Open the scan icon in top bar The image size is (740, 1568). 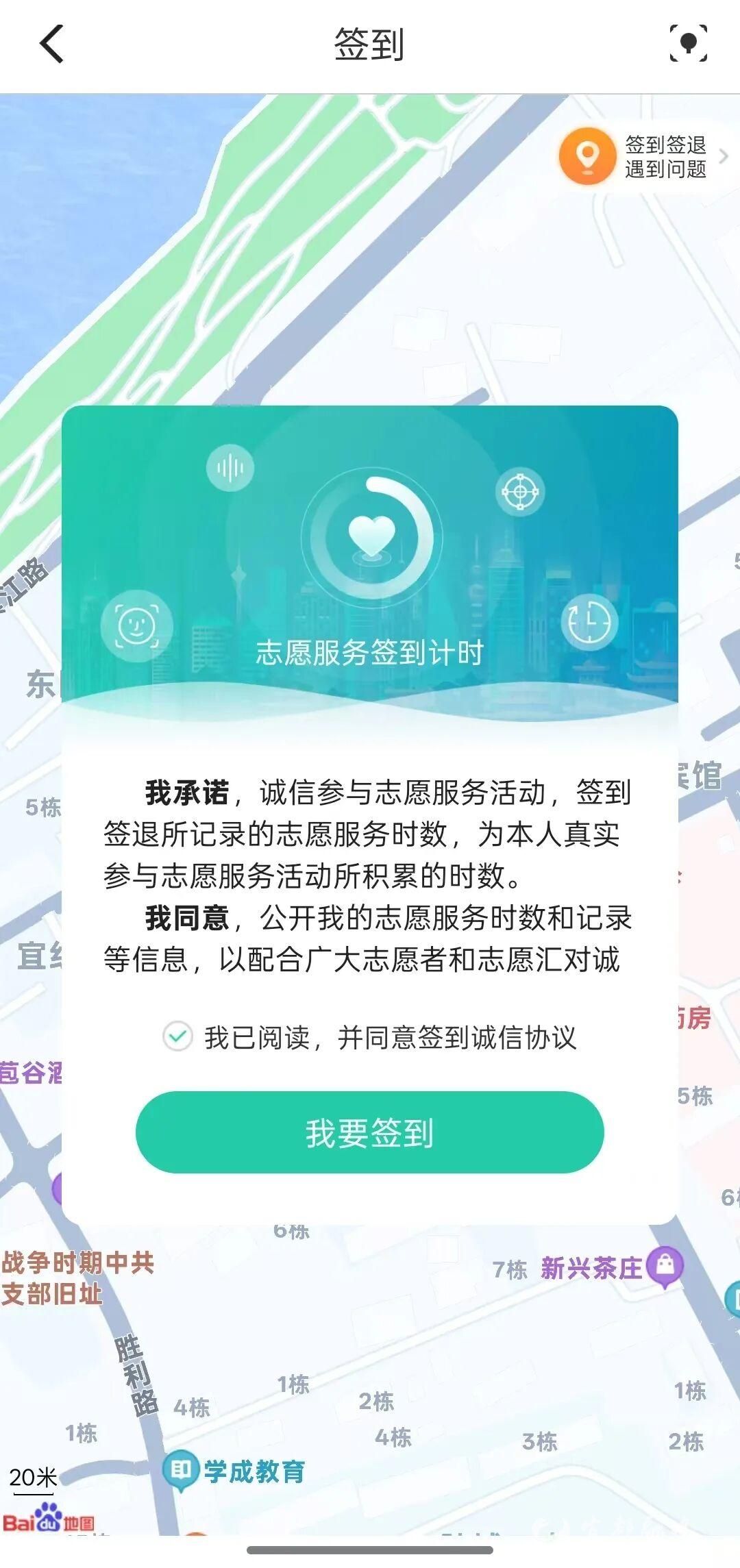pos(688,43)
